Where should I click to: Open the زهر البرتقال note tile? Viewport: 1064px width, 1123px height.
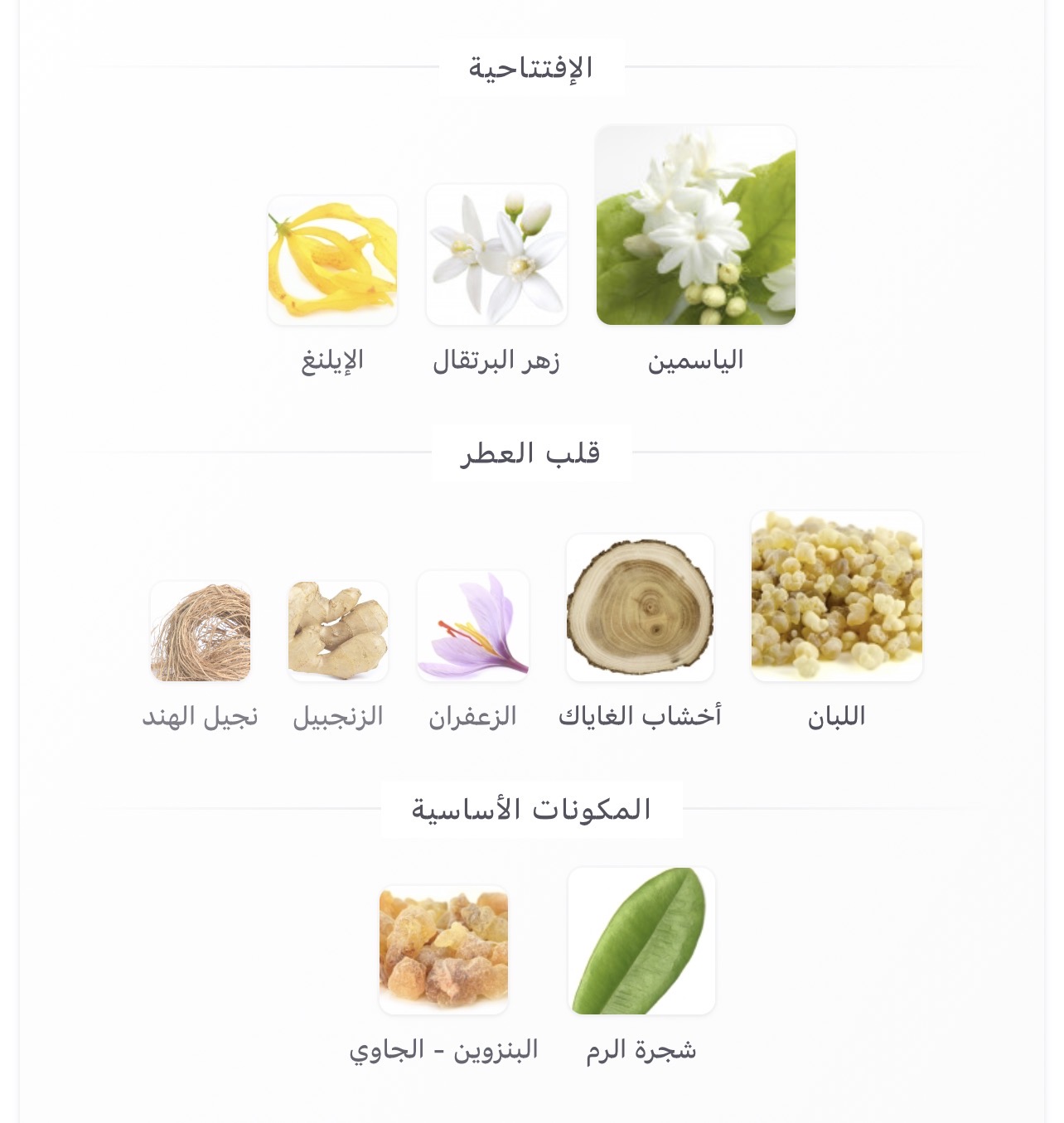(x=496, y=255)
